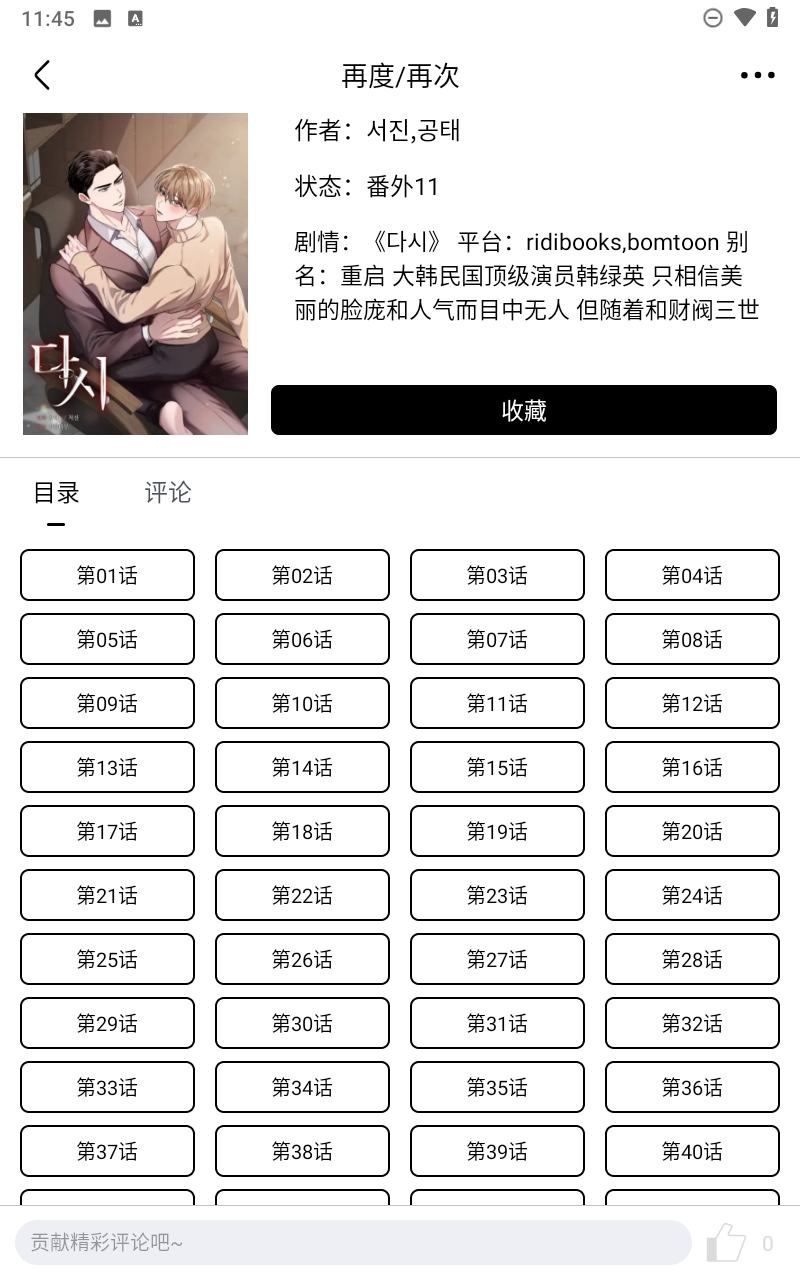The width and height of the screenshot is (800, 1280).
Task: Open chapter 第40话
Action: pyautogui.click(x=692, y=1151)
